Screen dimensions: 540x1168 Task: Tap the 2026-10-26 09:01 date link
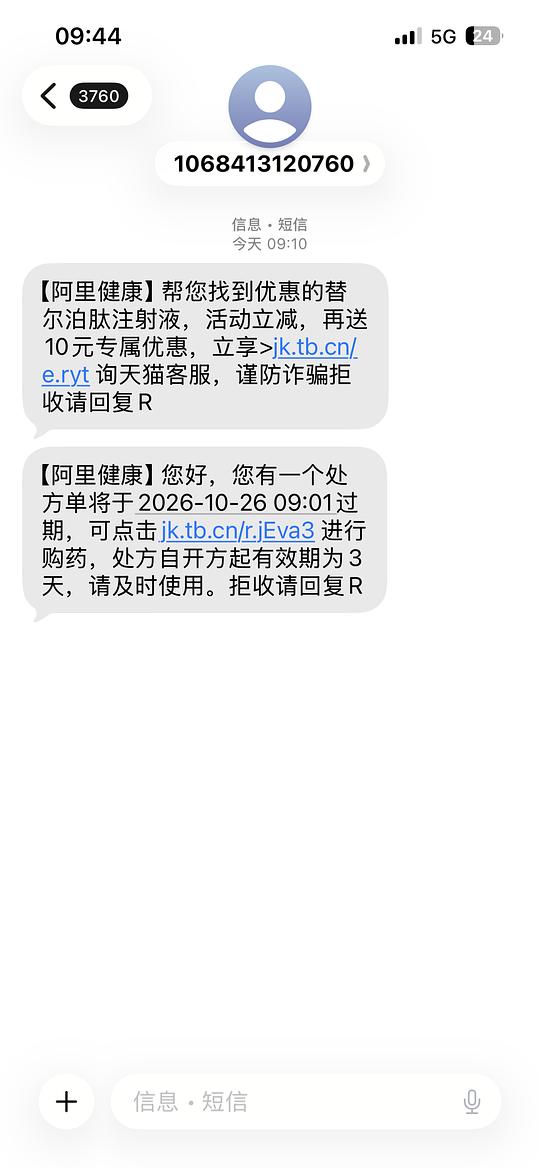235,502
